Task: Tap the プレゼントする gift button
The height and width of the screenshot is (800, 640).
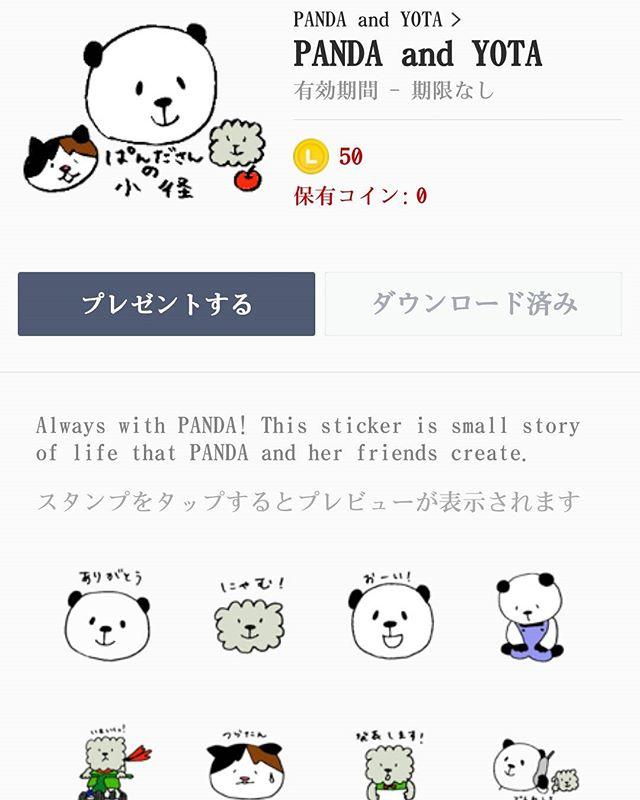Action: pos(166,304)
